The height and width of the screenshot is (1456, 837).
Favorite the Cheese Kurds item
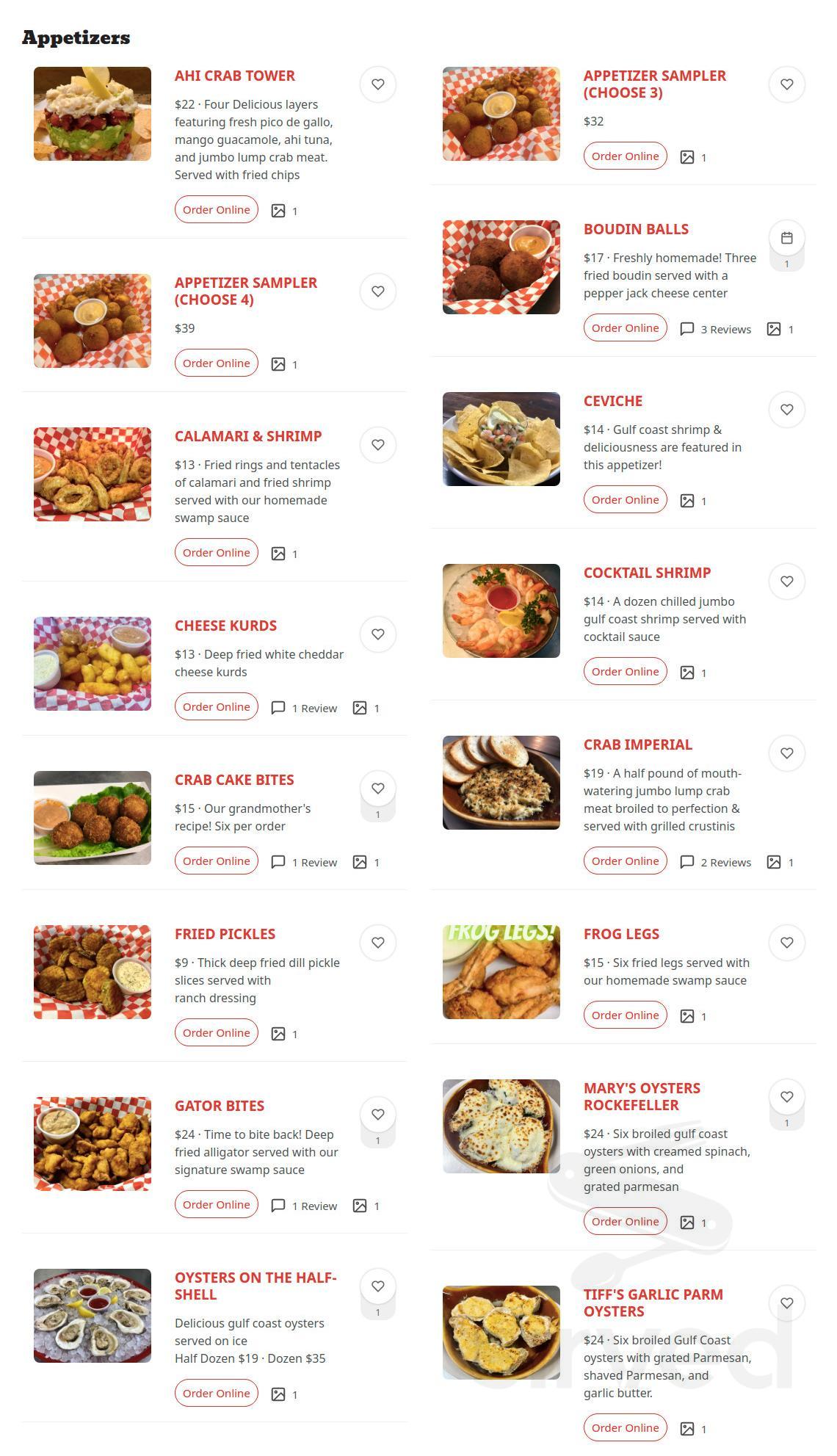click(x=378, y=634)
